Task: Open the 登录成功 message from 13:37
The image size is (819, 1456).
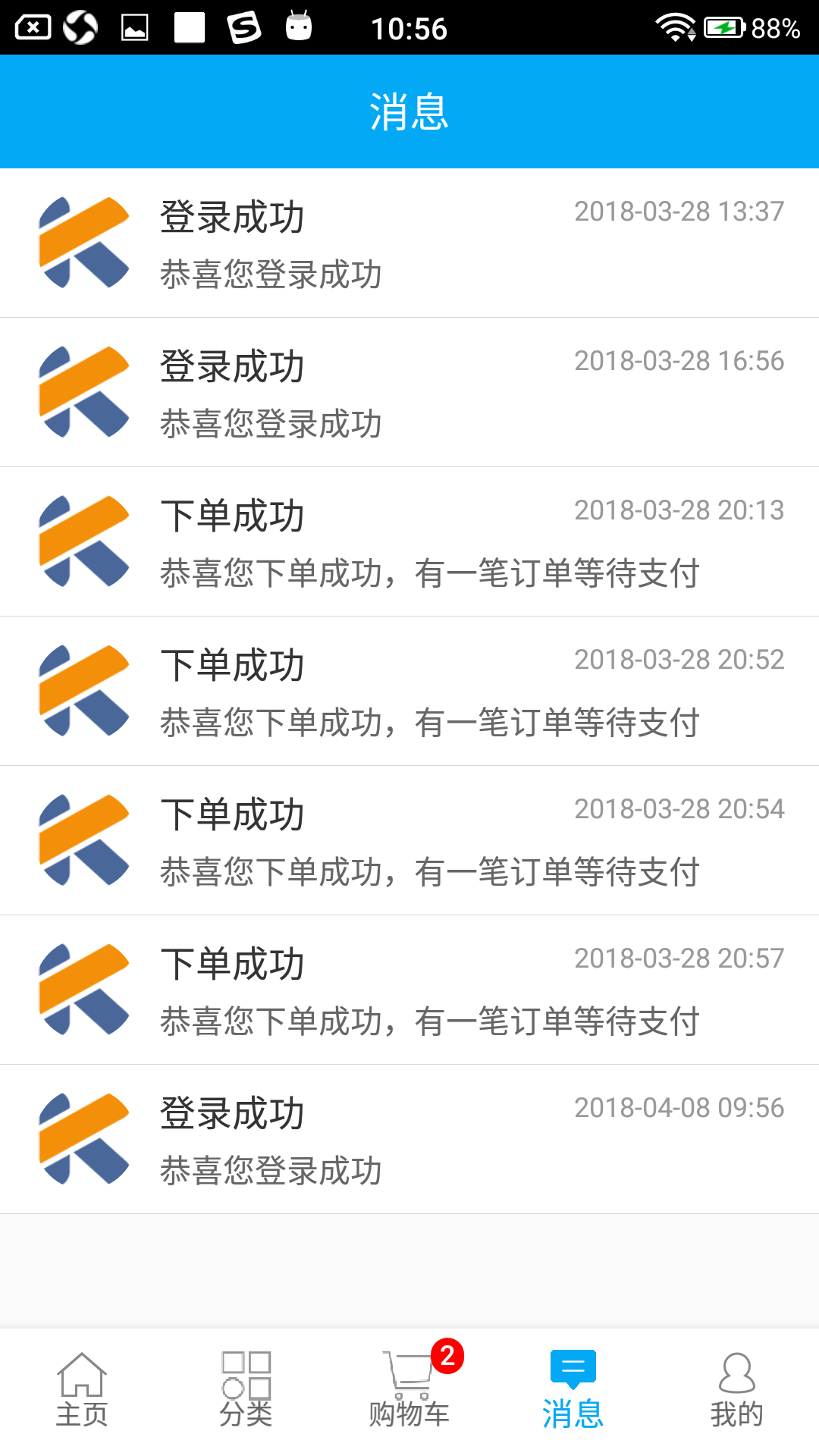Action: click(x=409, y=243)
